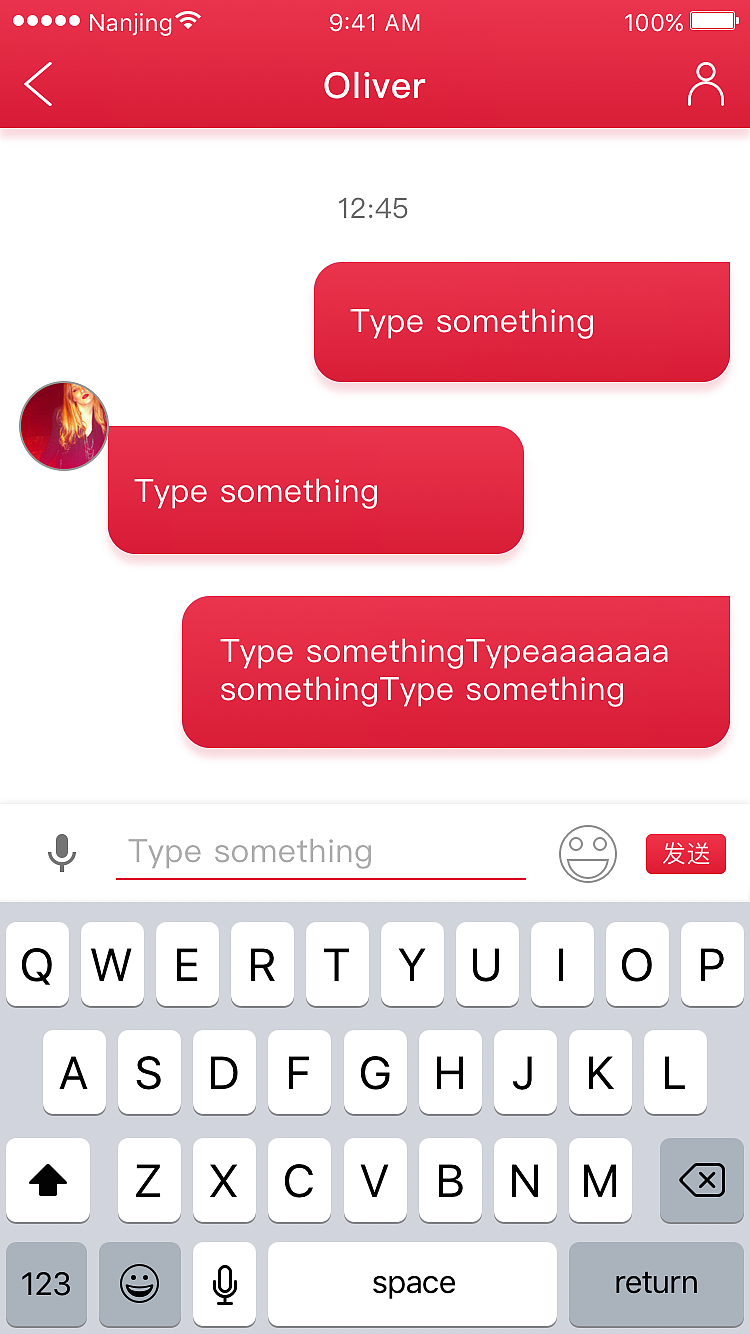Enable shift on the keyboard
This screenshot has height=1334, width=750.
tap(48, 1181)
